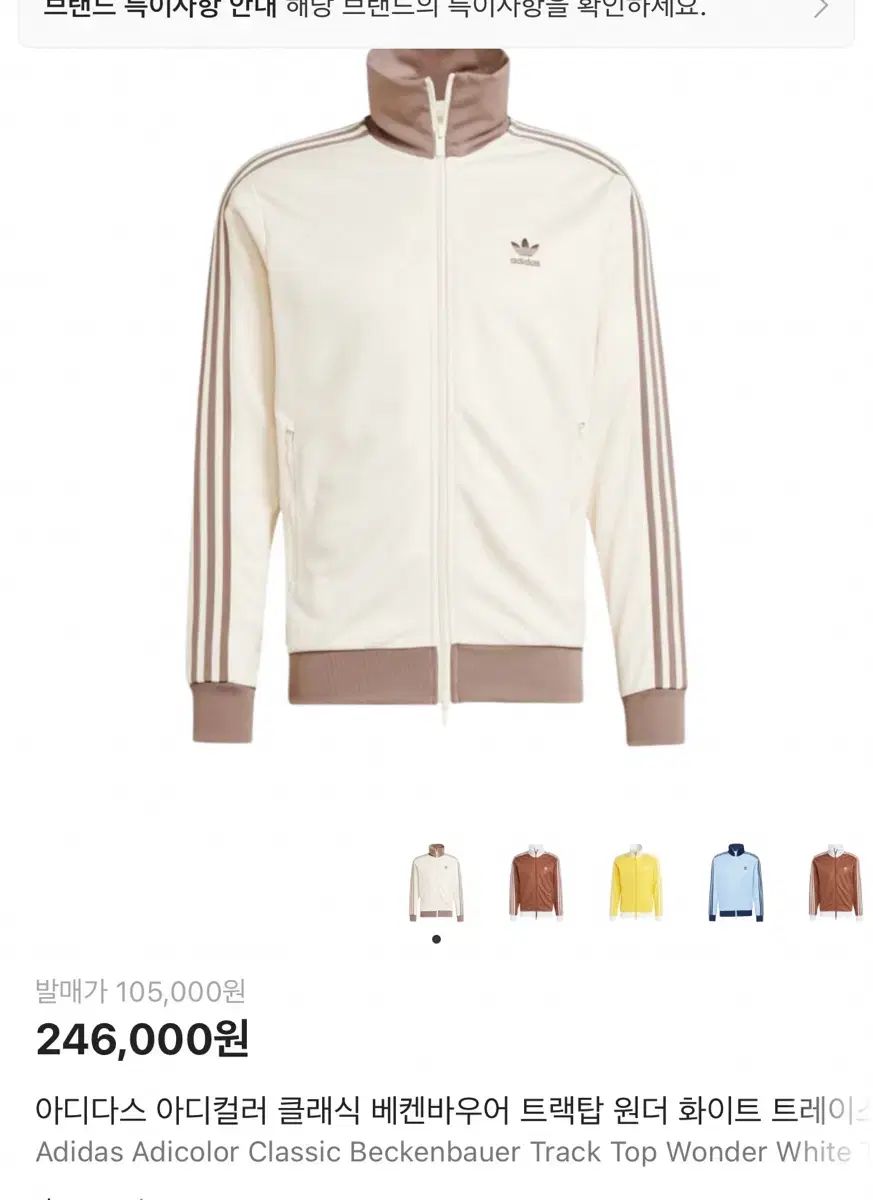Click the zipper pull in the product photo
This screenshot has width=873, height=1200.
tap(440, 118)
